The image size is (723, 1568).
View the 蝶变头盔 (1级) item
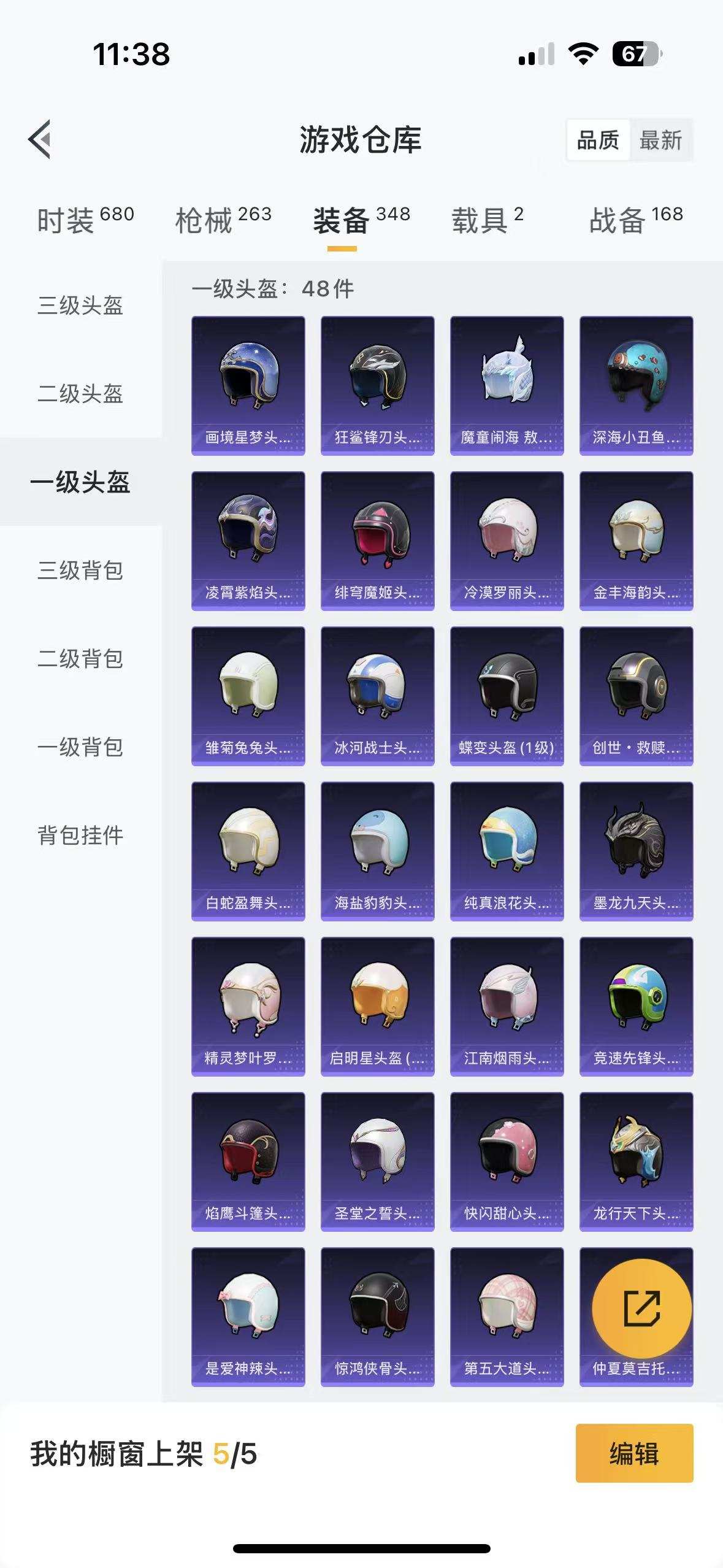tap(507, 696)
